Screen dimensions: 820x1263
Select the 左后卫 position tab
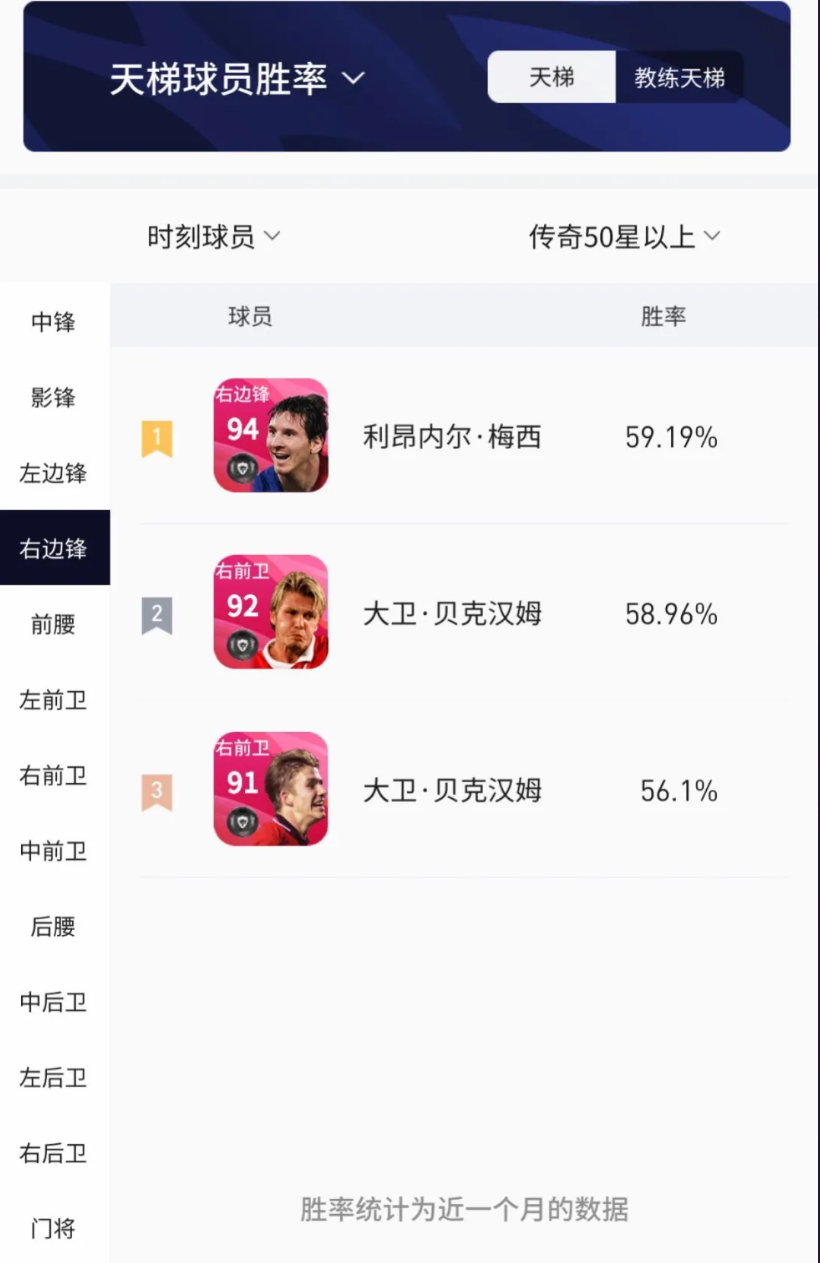[54, 1077]
